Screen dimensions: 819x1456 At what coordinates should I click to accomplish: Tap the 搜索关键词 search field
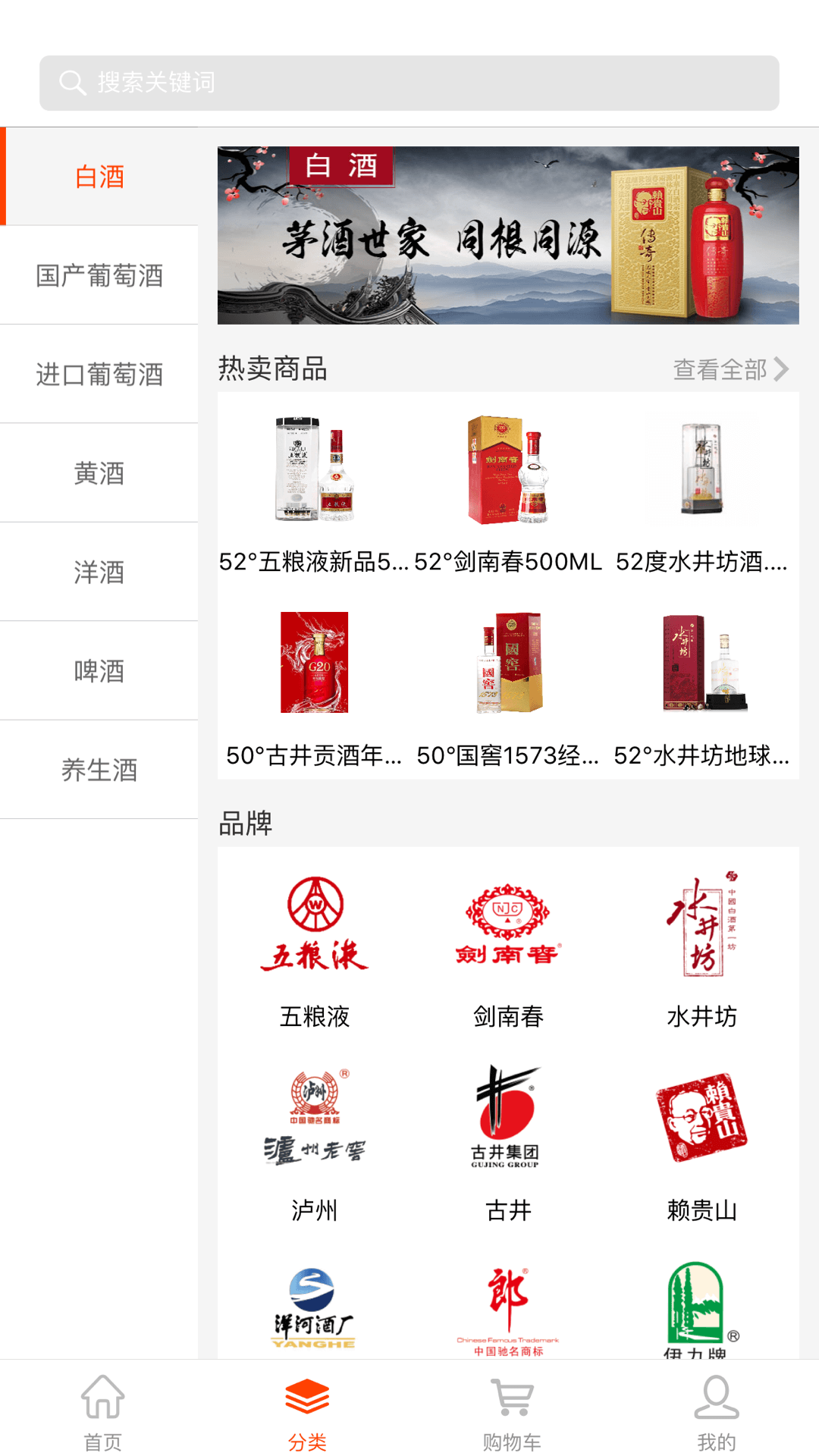click(x=409, y=81)
